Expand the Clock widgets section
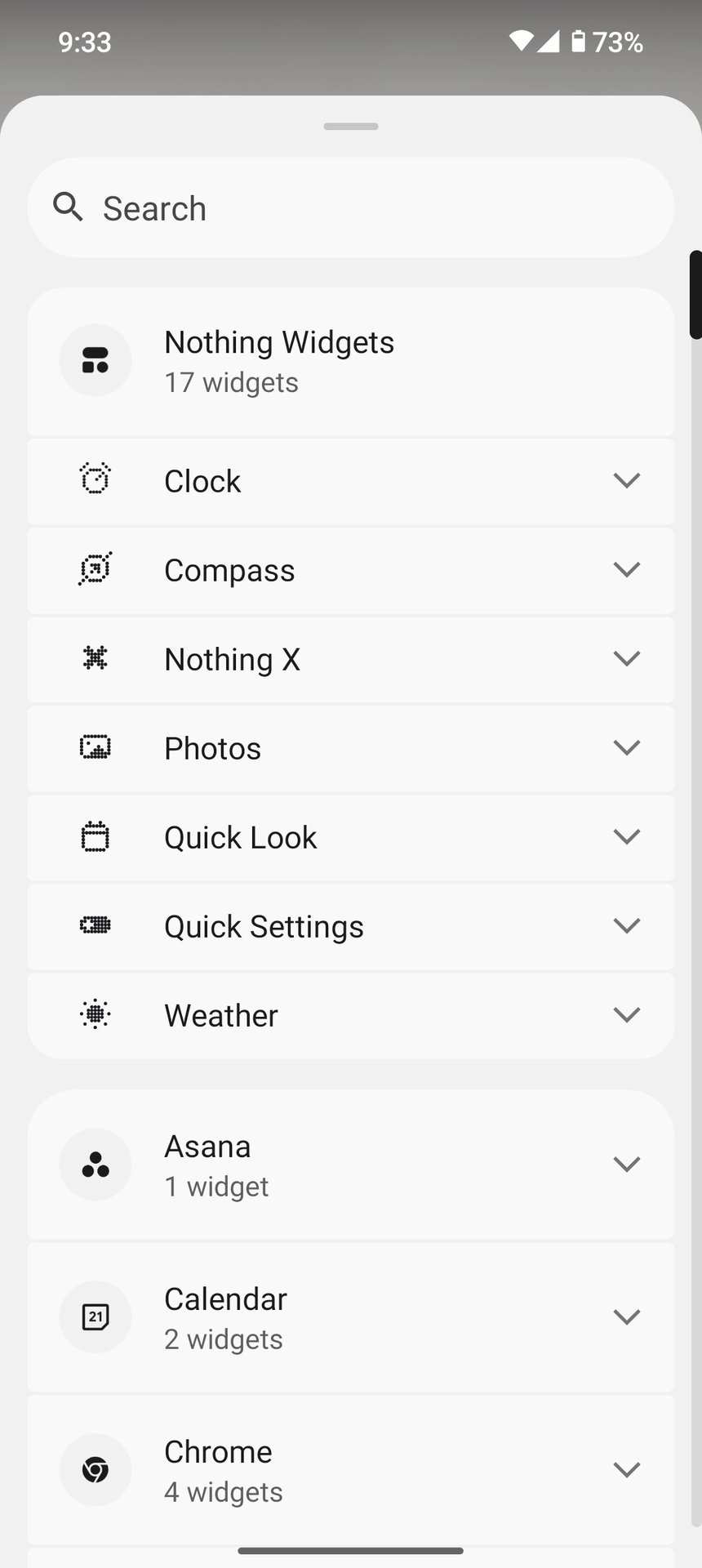 (351, 481)
